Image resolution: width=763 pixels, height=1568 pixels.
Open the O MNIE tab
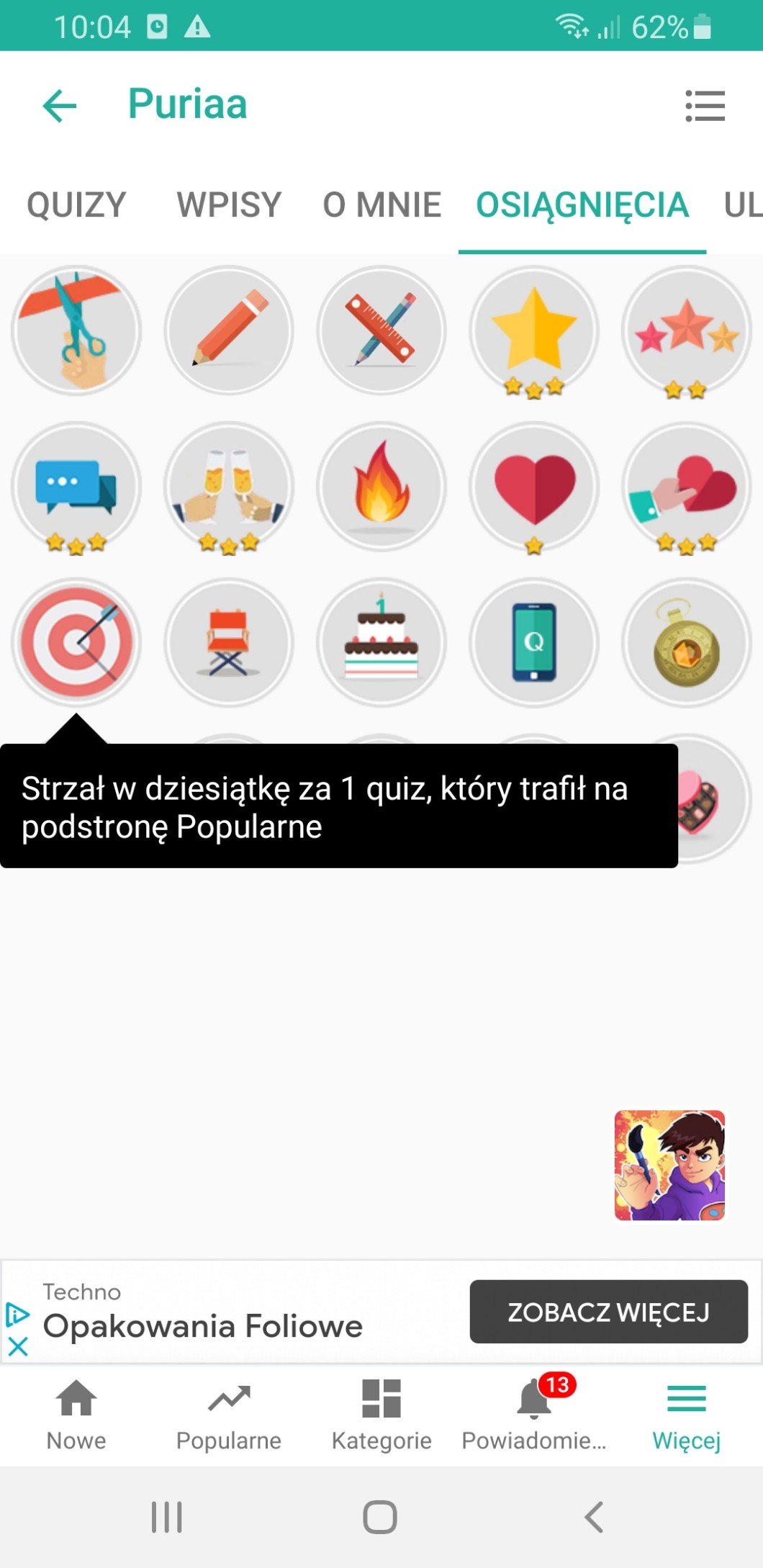pyautogui.click(x=381, y=205)
